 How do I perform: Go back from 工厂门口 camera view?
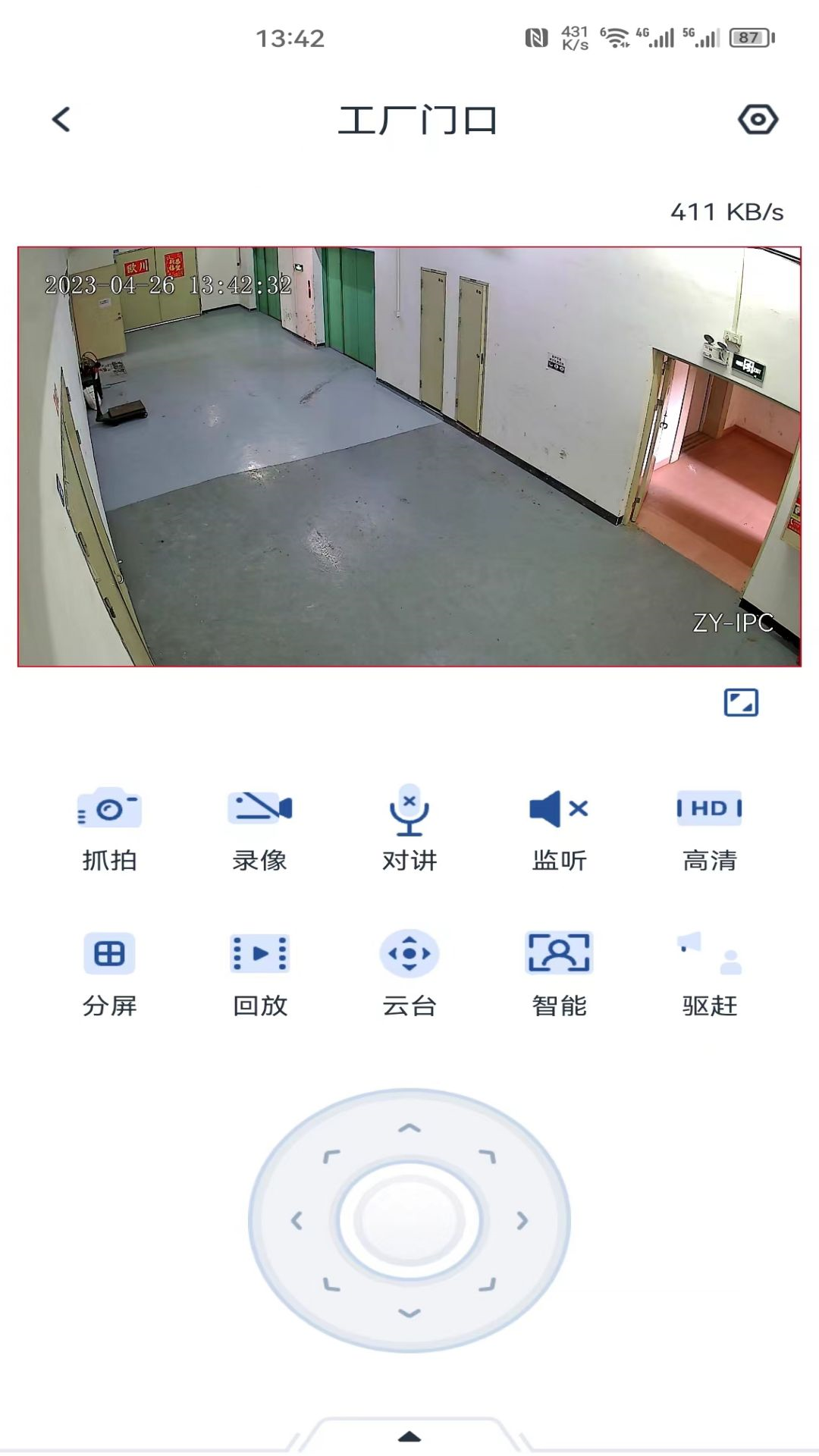(61, 119)
